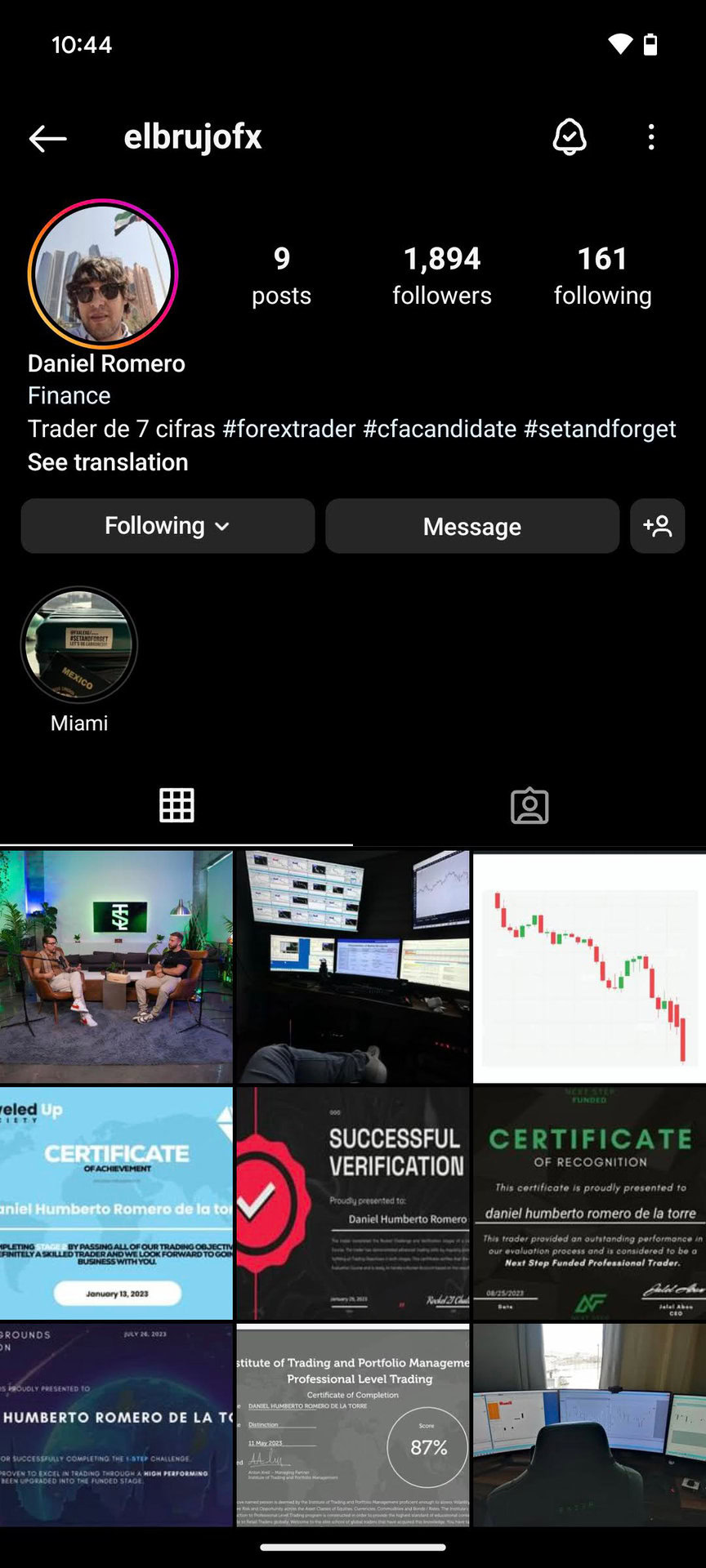Switch to the posts grid tab

point(176,805)
